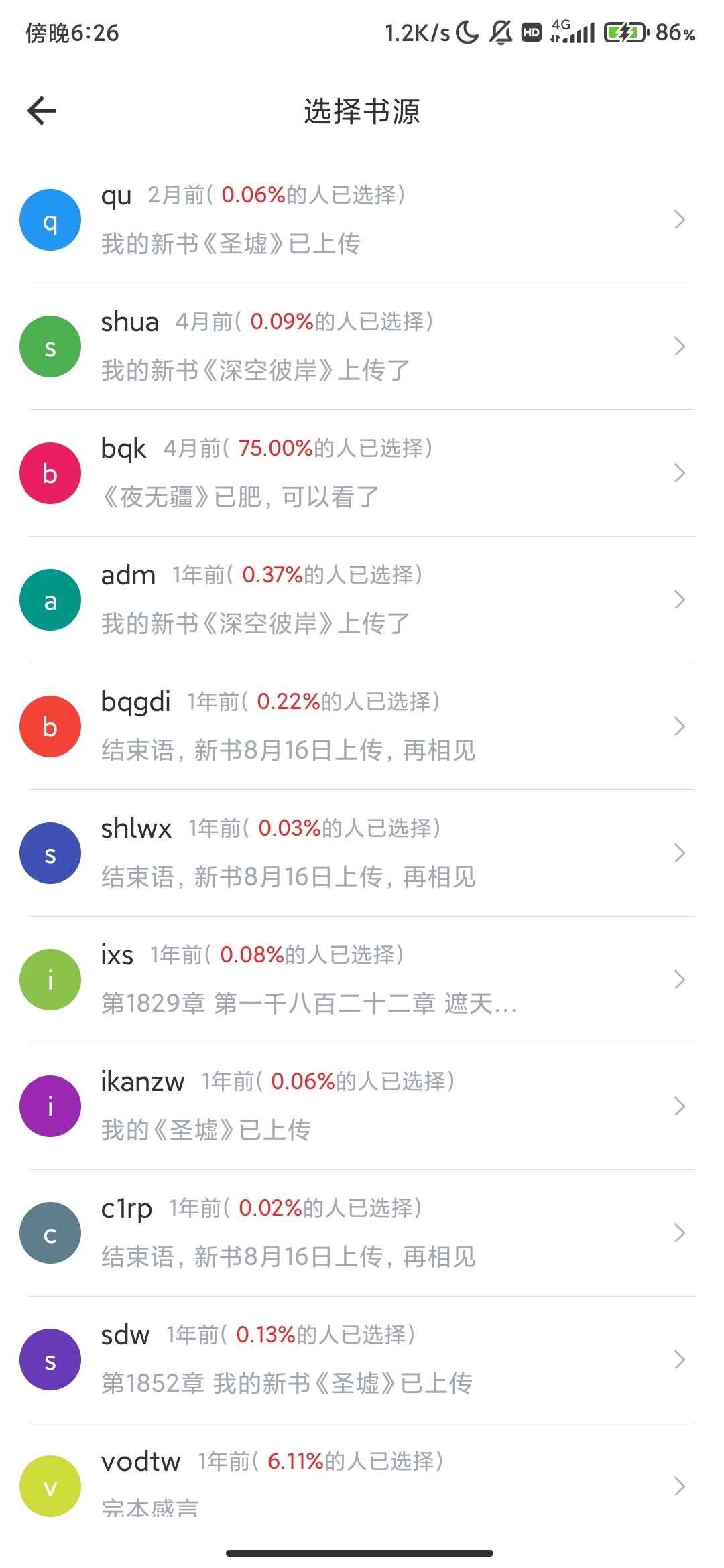
Task: Open the bqk source with 75.00%
Action: pos(362,473)
